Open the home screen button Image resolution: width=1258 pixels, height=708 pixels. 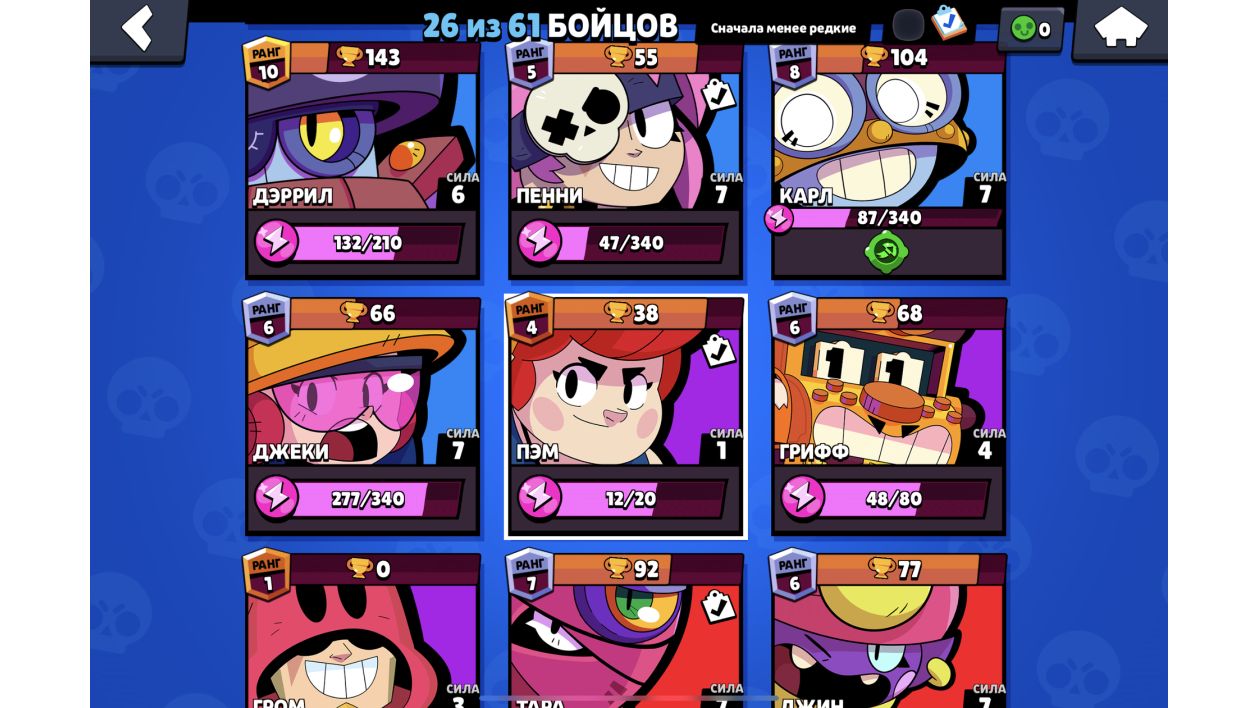point(1119,27)
